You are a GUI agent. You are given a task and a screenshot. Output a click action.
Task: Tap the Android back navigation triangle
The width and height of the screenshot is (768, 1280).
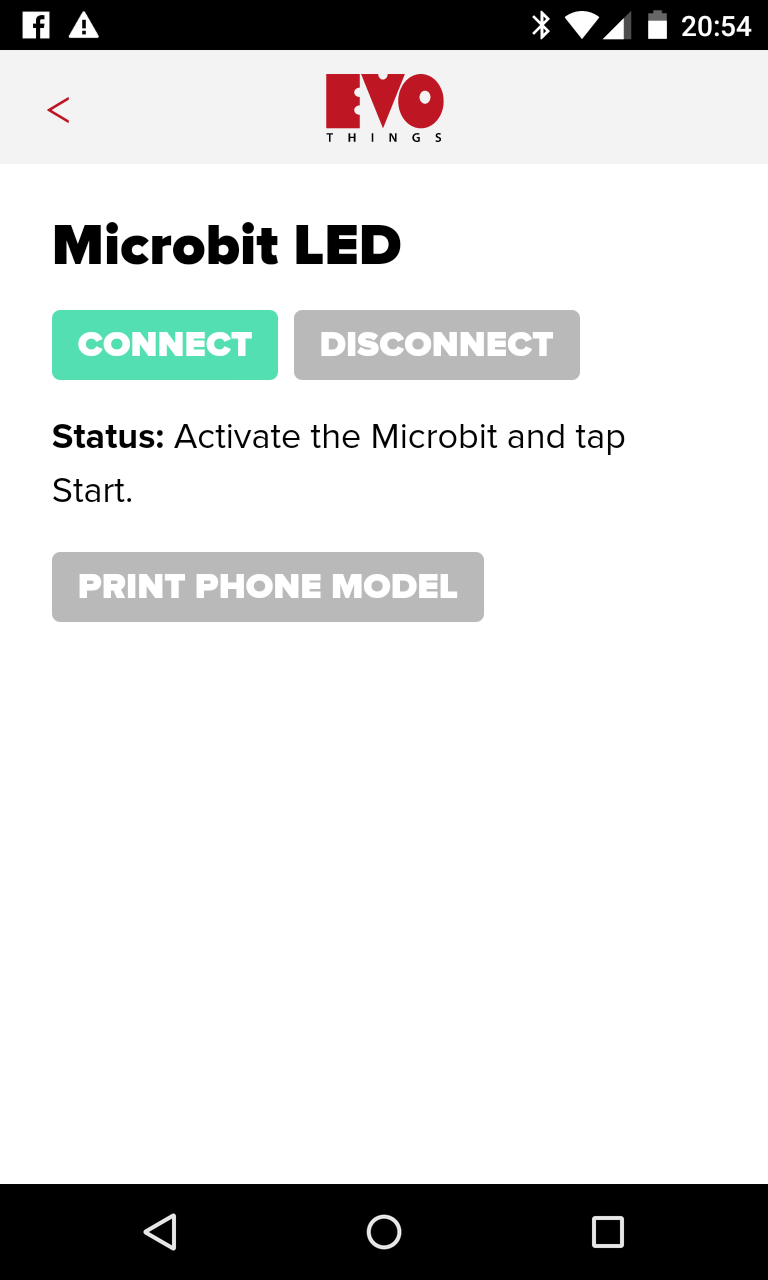[160, 1232]
